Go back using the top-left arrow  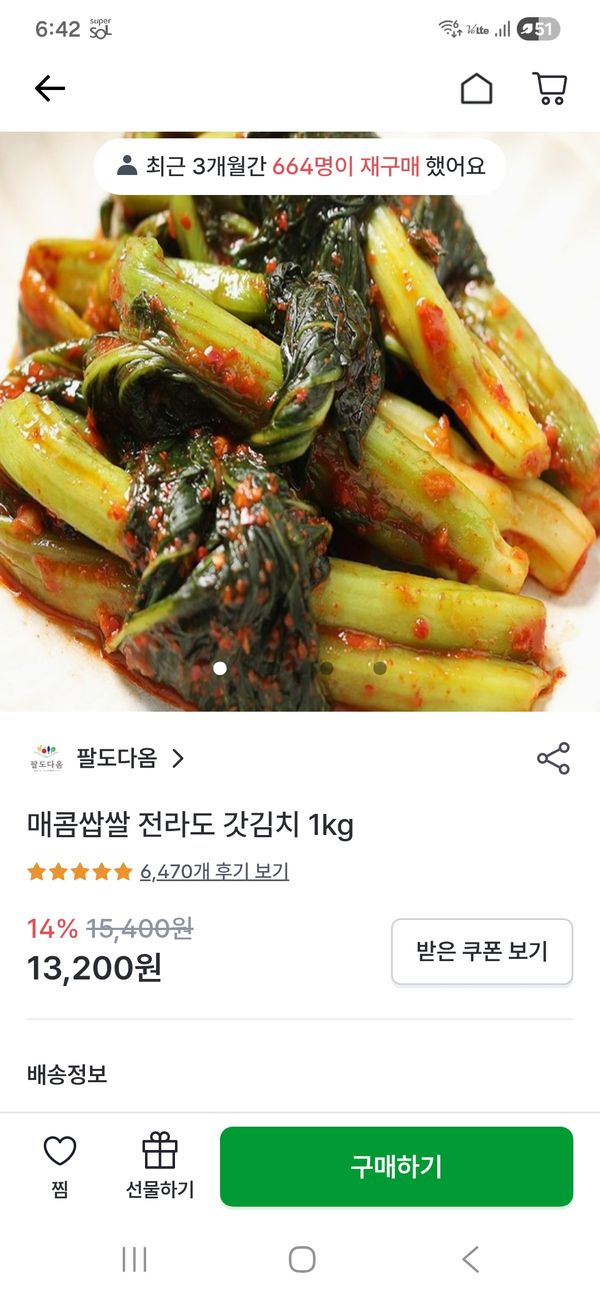(x=49, y=89)
